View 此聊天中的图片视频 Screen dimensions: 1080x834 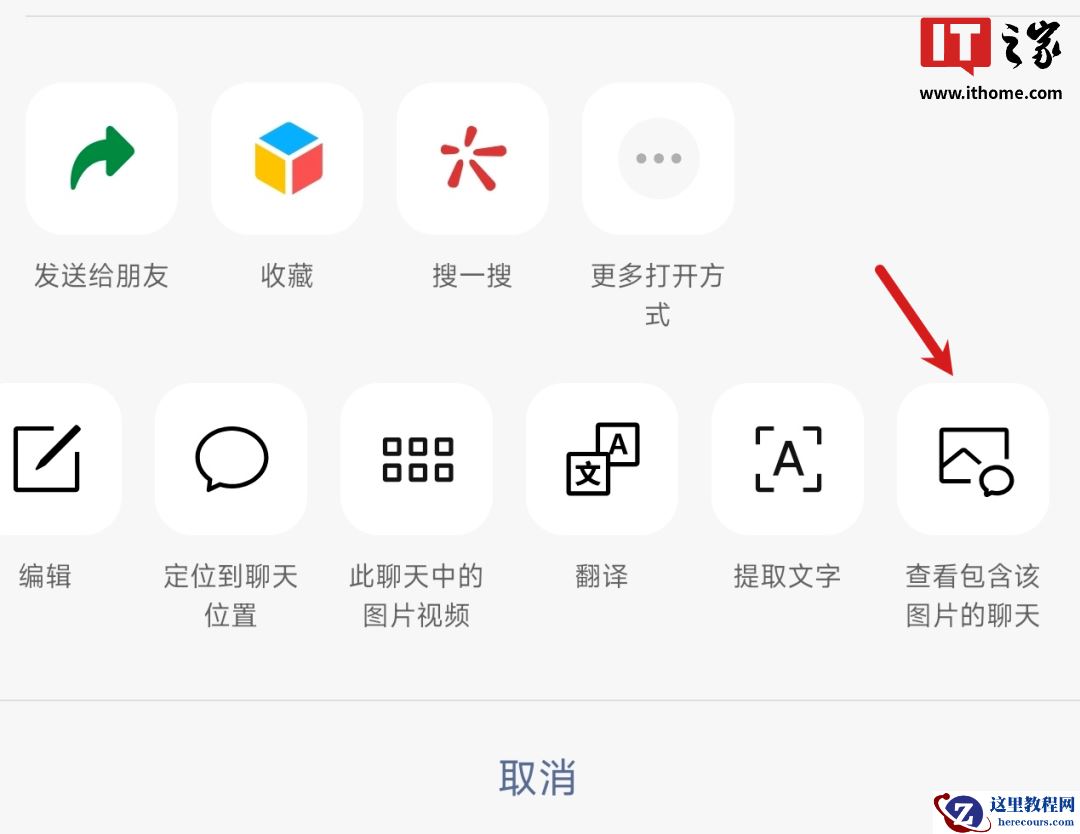(417, 459)
